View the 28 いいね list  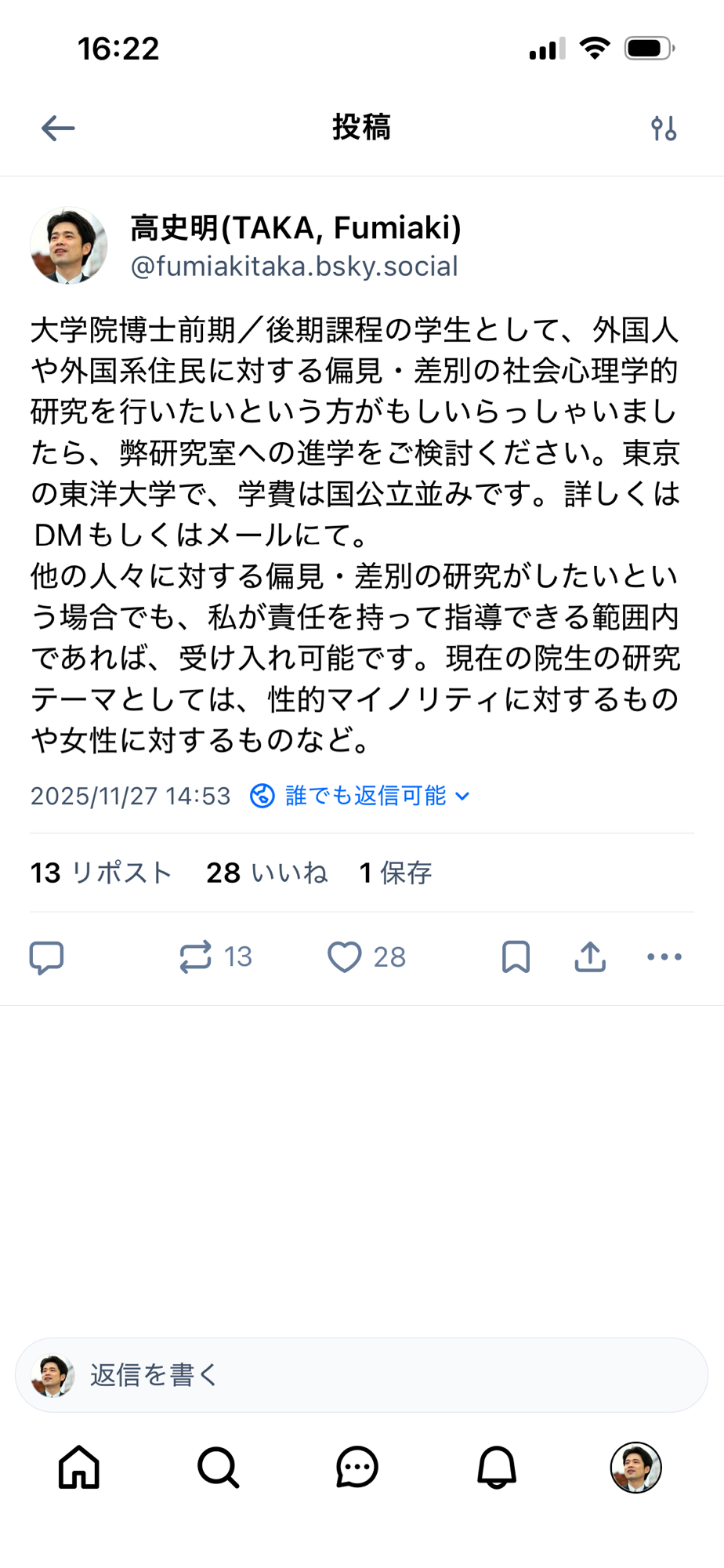pos(266,873)
